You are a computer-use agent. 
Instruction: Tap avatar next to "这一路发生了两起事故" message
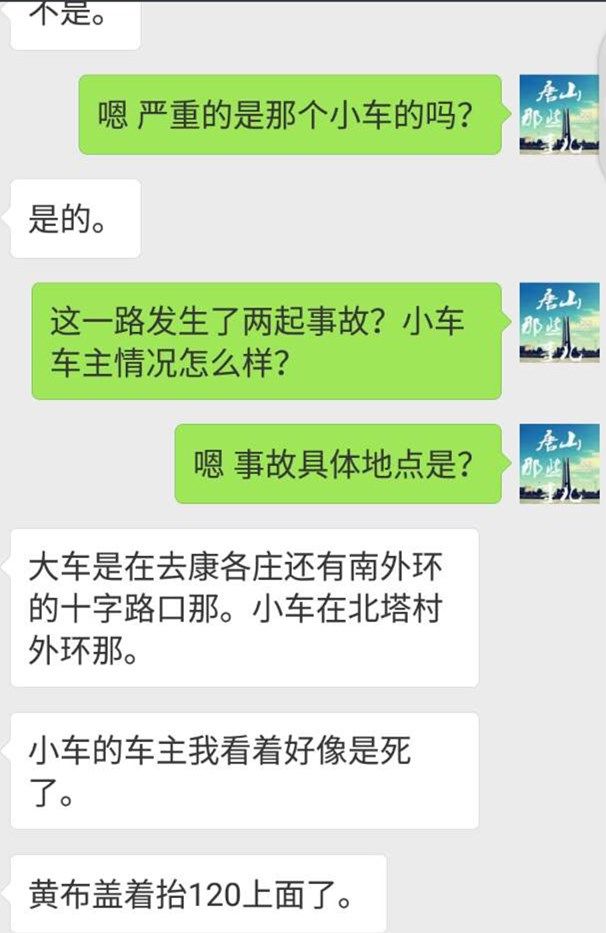click(x=559, y=322)
